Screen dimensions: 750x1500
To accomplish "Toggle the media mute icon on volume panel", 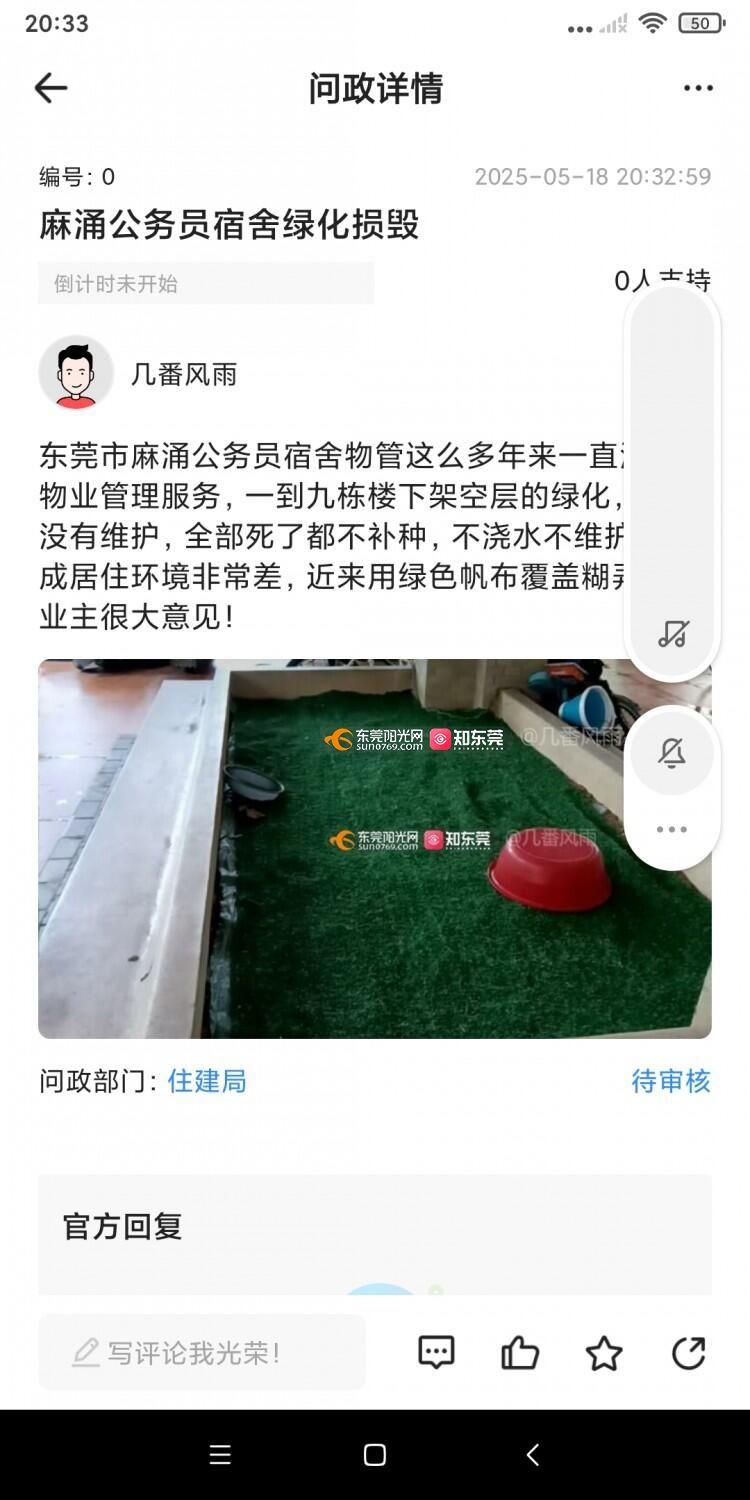I will click(x=673, y=633).
